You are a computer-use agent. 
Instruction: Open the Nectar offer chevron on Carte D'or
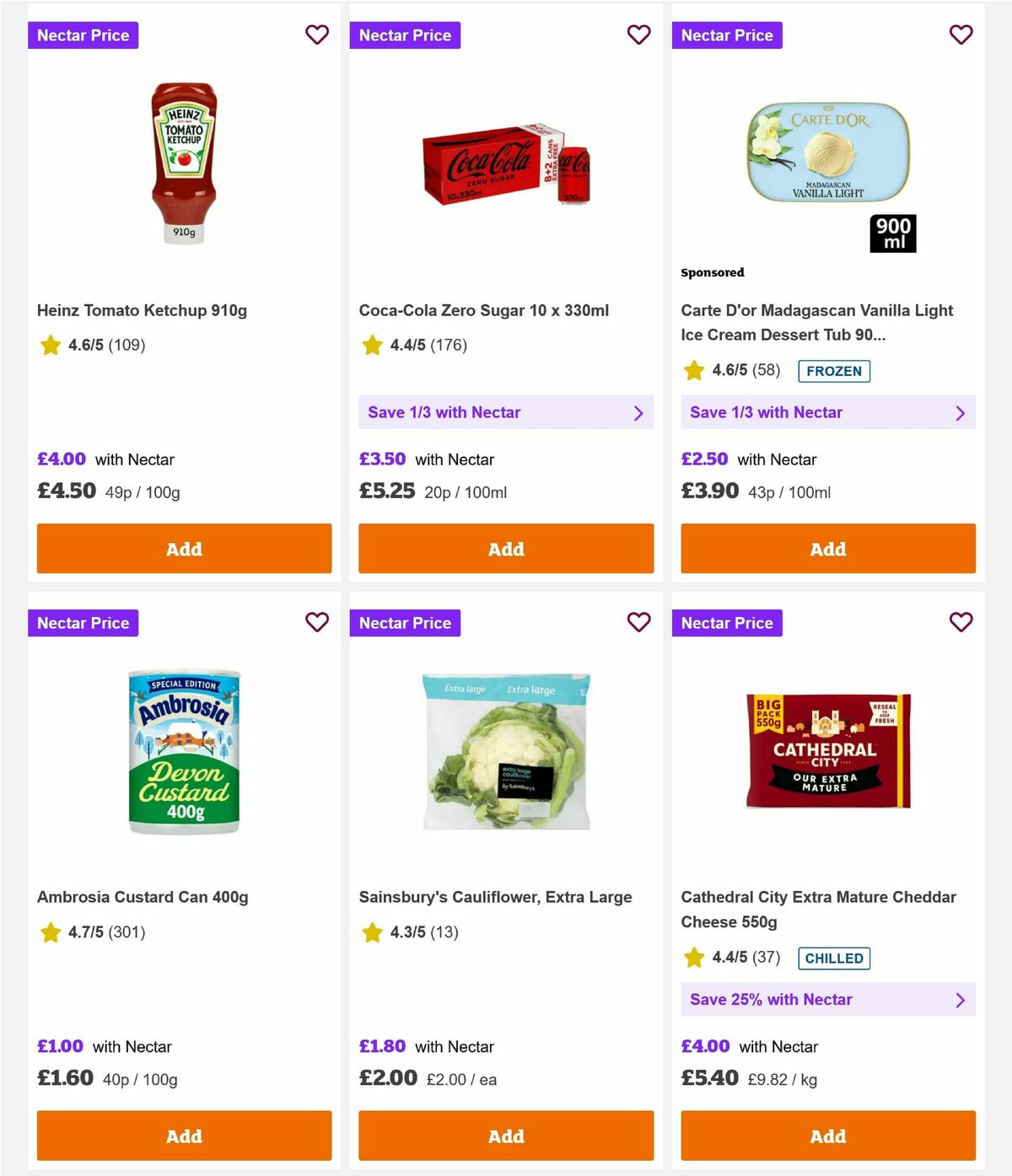(x=961, y=412)
